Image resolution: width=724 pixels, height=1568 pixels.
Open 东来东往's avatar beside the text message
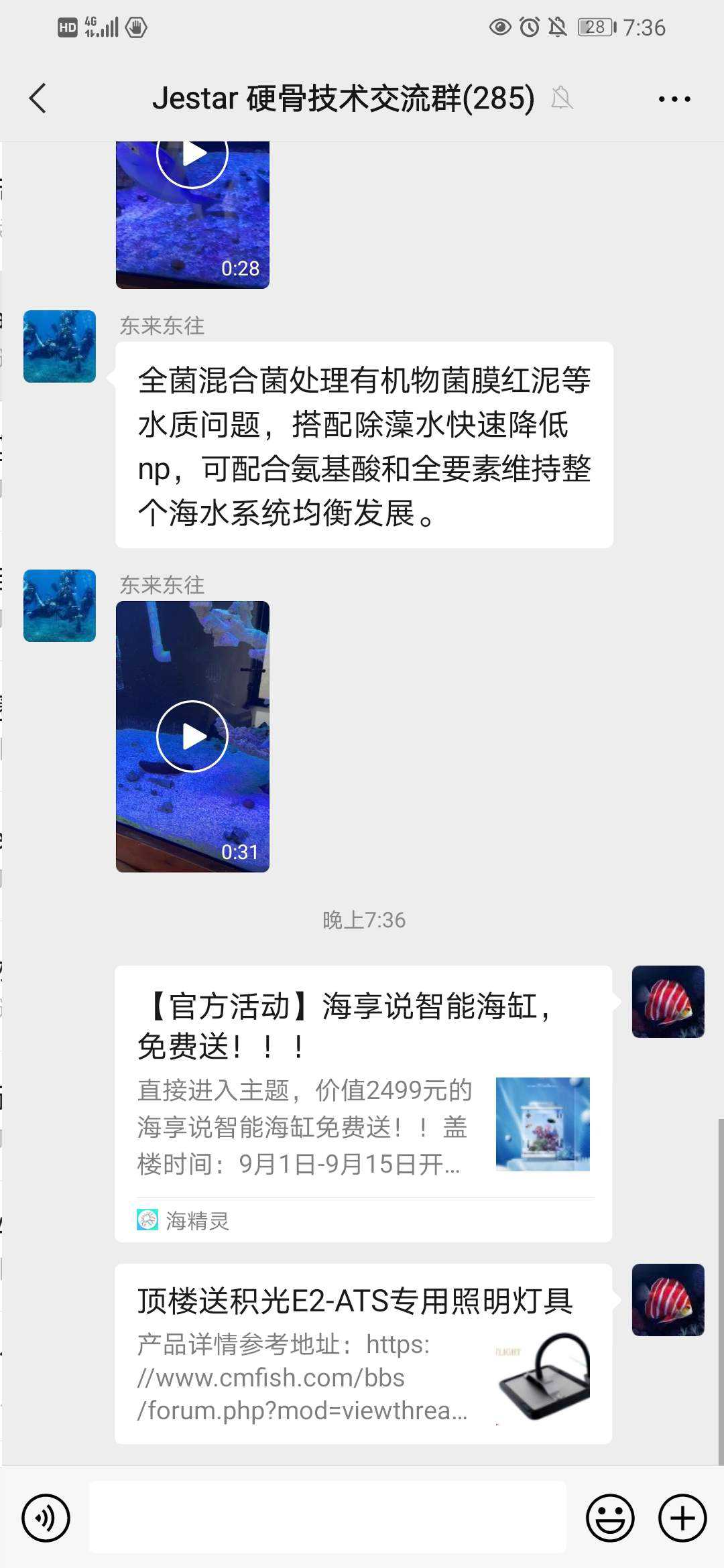tap(60, 346)
